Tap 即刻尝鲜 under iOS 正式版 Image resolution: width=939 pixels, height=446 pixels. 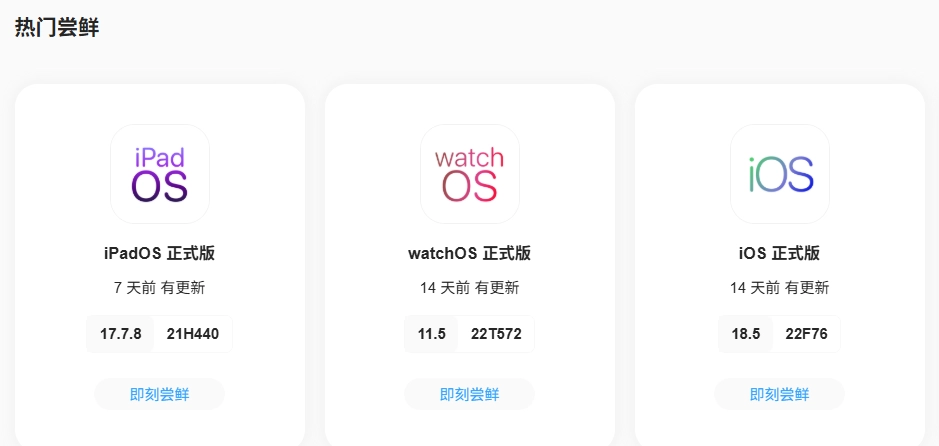[779, 394]
